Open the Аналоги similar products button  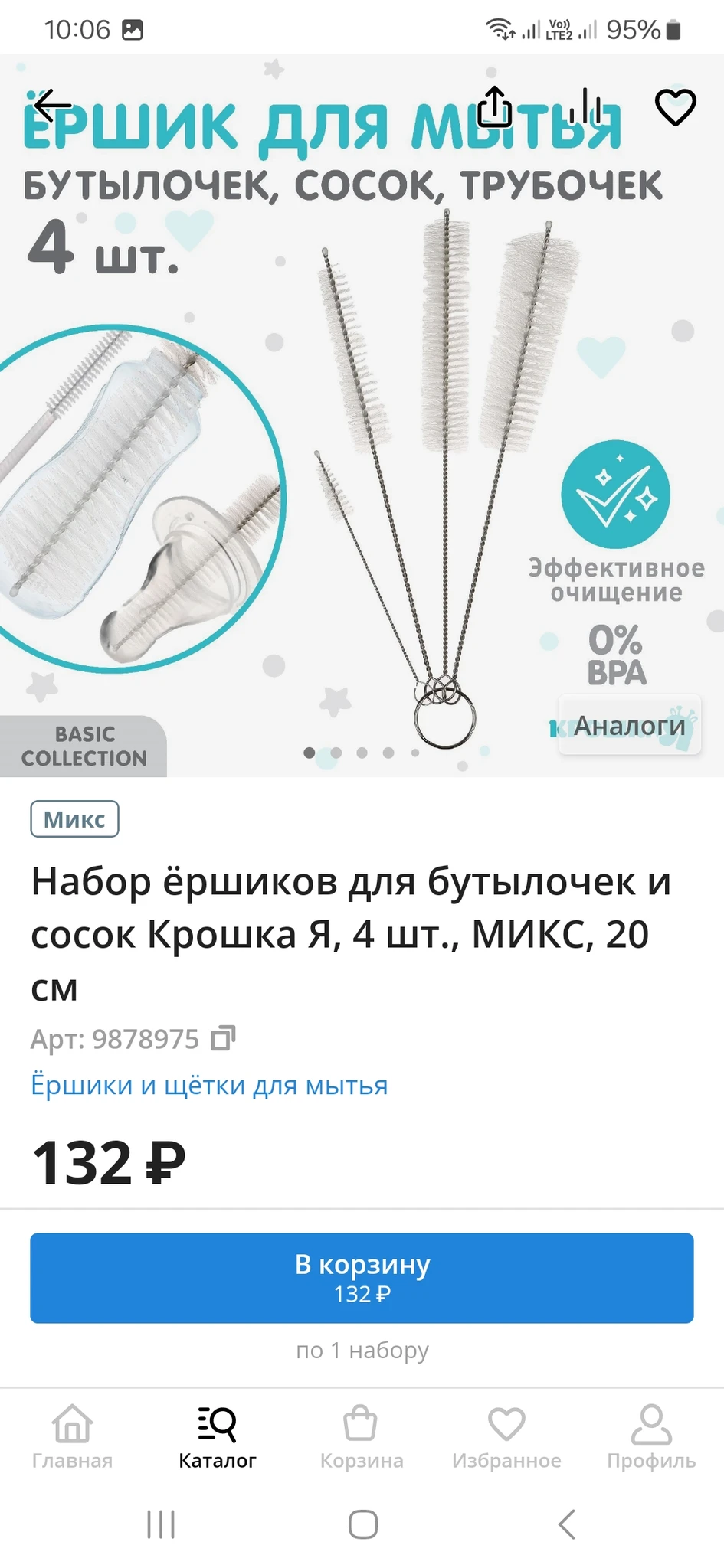click(x=629, y=725)
